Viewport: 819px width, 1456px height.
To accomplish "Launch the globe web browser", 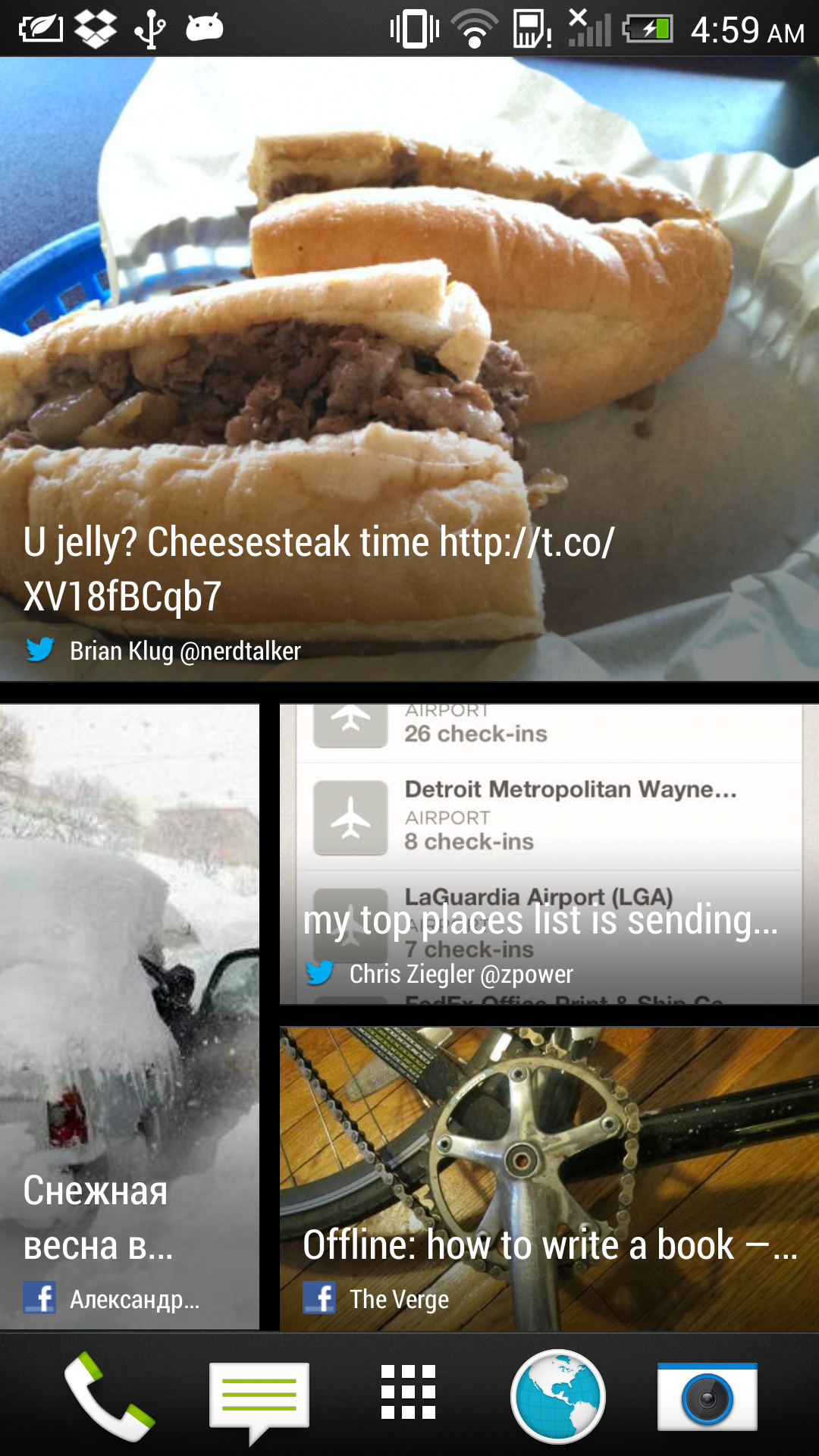I will (x=557, y=1396).
